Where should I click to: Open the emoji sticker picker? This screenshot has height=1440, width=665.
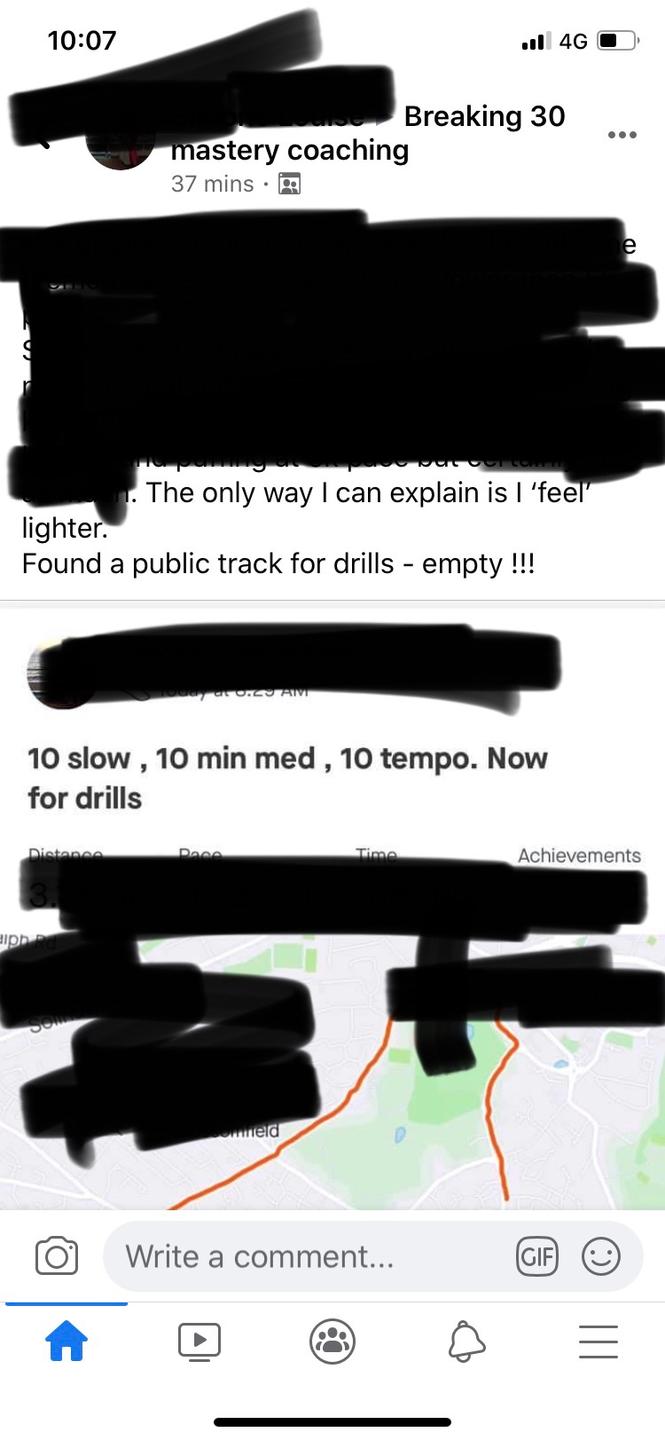click(601, 1256)
